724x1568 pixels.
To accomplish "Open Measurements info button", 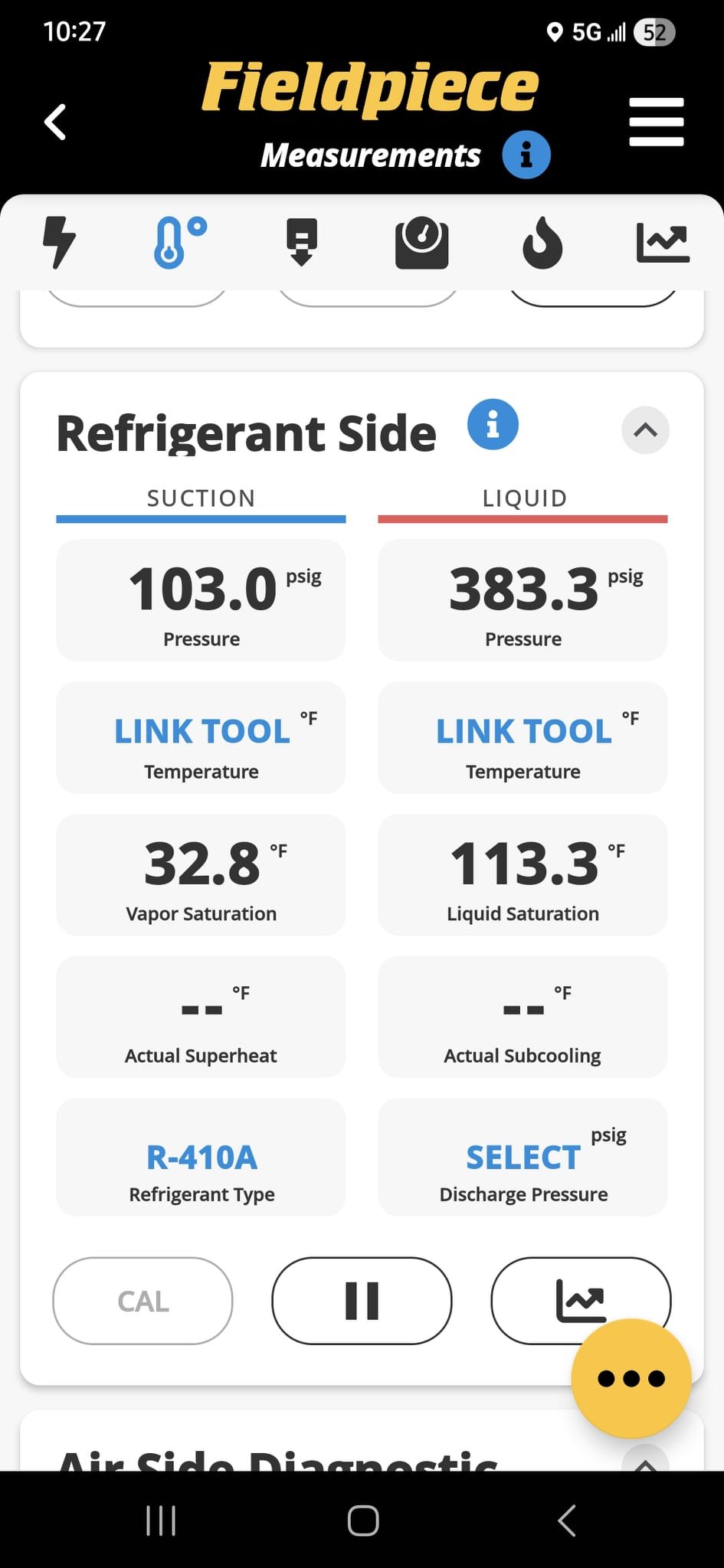I will pos(526,155).
